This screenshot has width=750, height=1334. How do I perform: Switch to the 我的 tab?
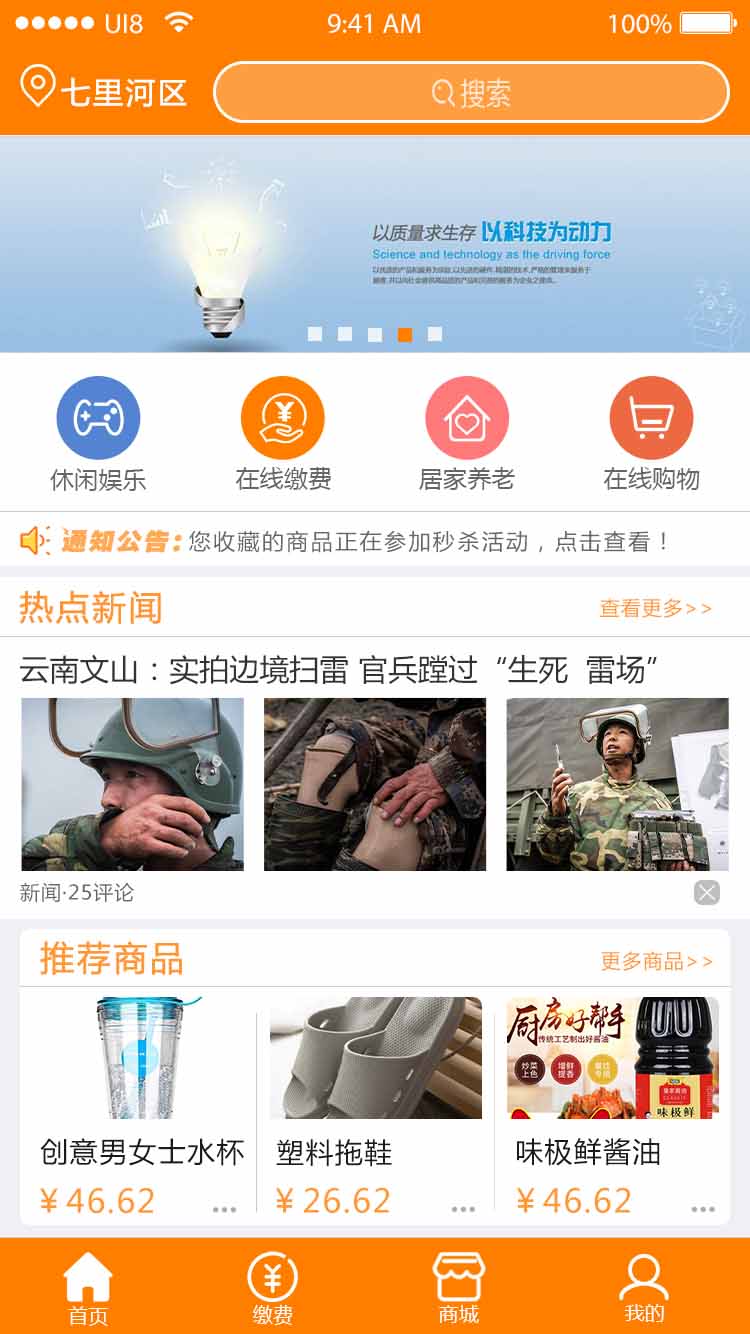[x=644, y=1288]
